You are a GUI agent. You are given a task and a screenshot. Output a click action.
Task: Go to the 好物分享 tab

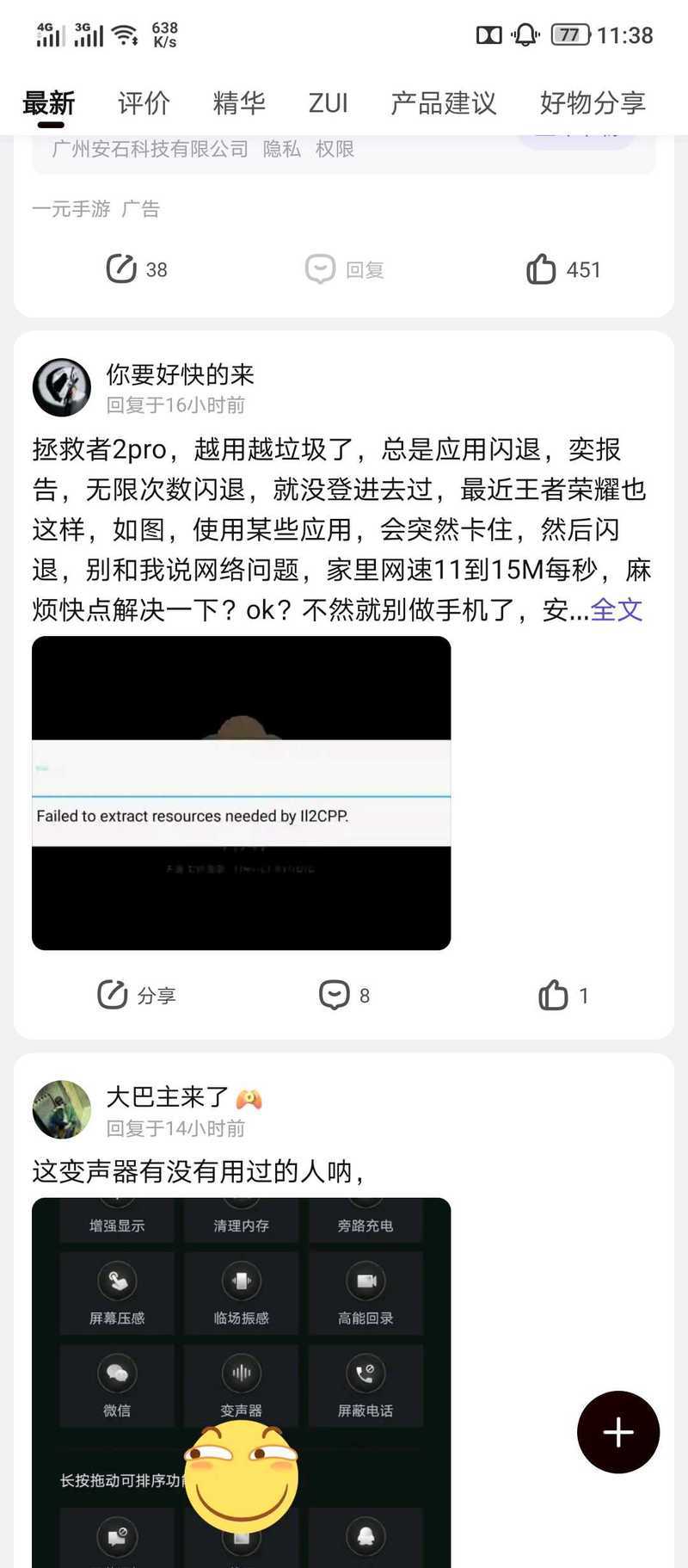click(x=592, y=103)
